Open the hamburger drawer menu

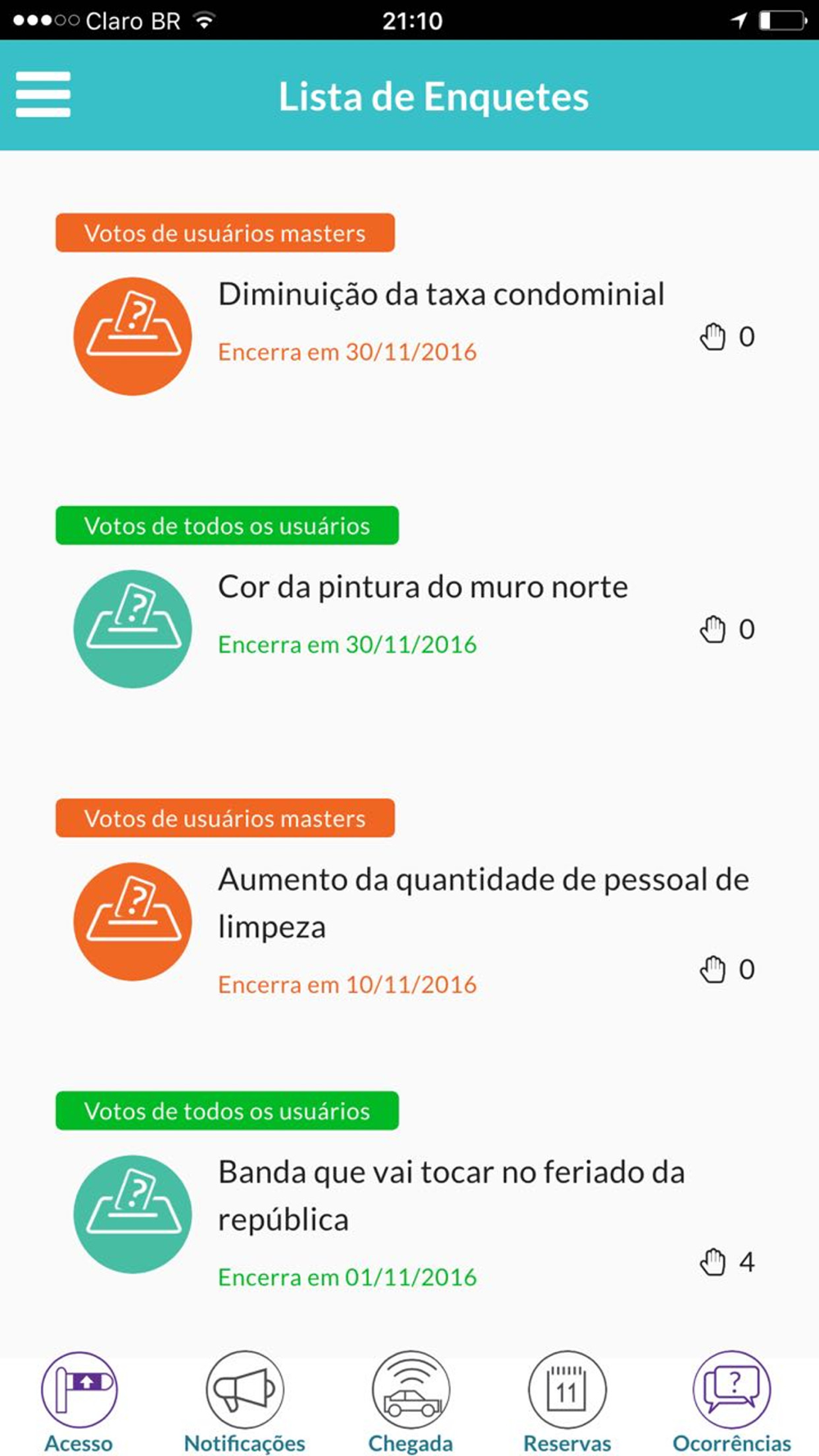pyautogui.click(x=43, y=94)
